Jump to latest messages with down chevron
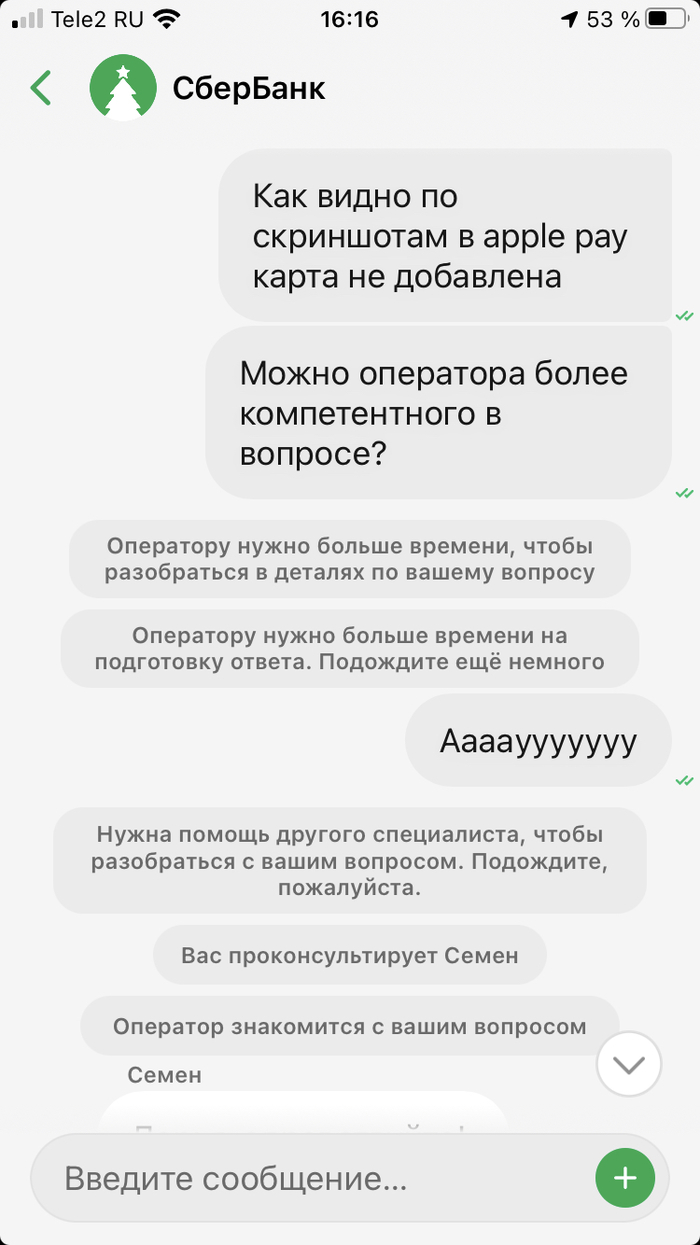This screenshot has height=1245, width=700. click(628, 1065)
